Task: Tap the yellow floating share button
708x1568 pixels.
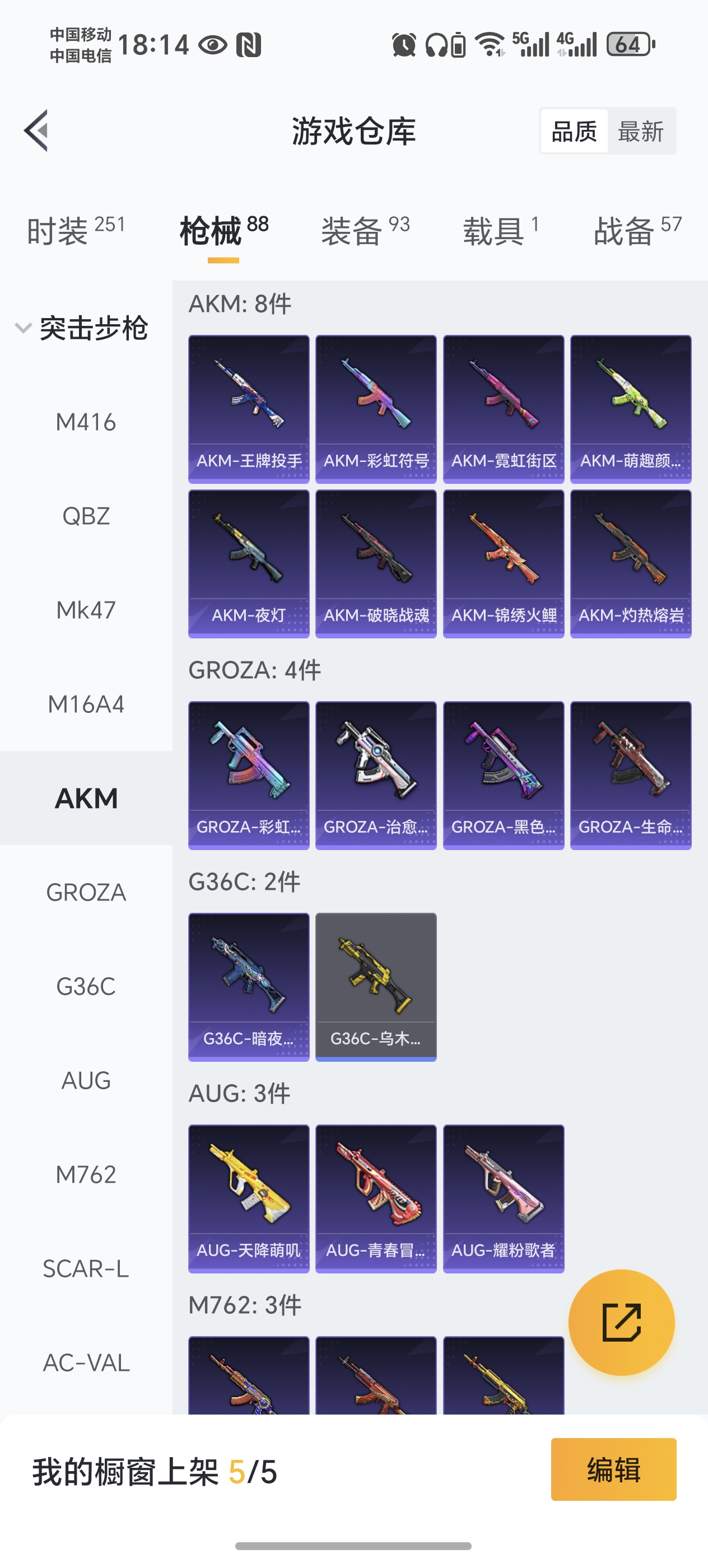Action: tap(621, 1322)
